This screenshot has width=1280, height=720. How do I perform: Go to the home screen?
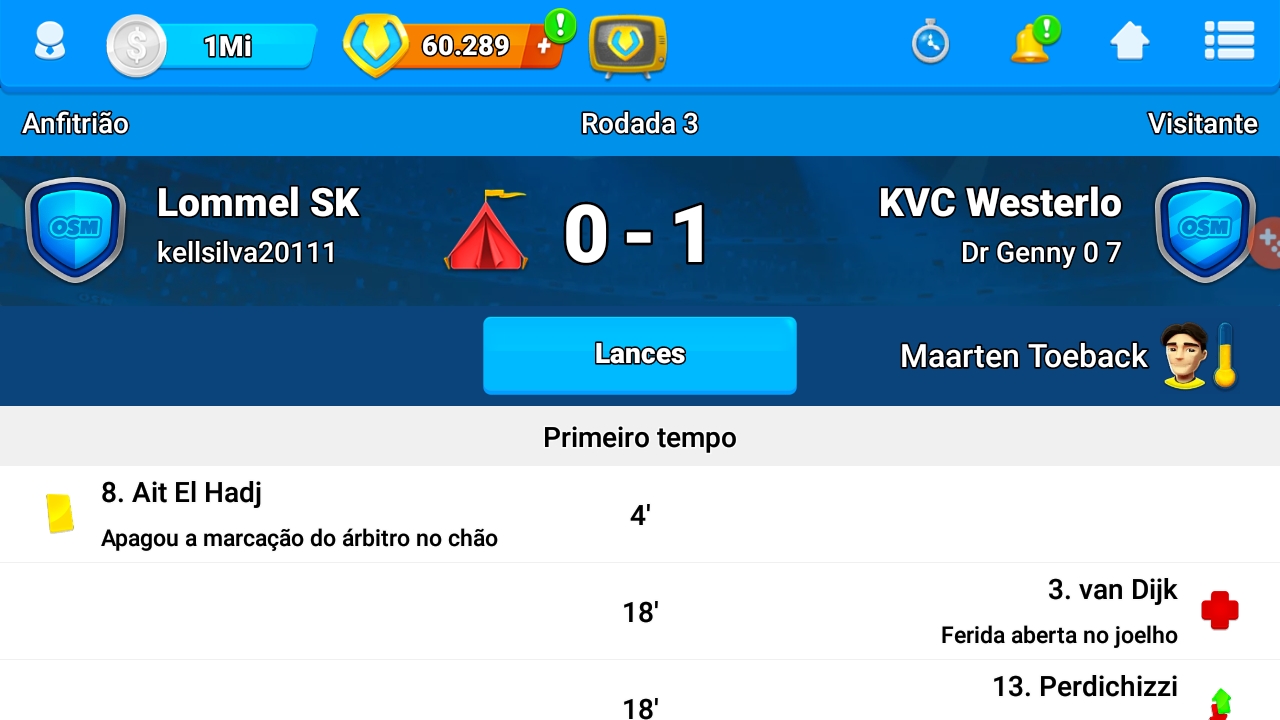coord(1129,43)
